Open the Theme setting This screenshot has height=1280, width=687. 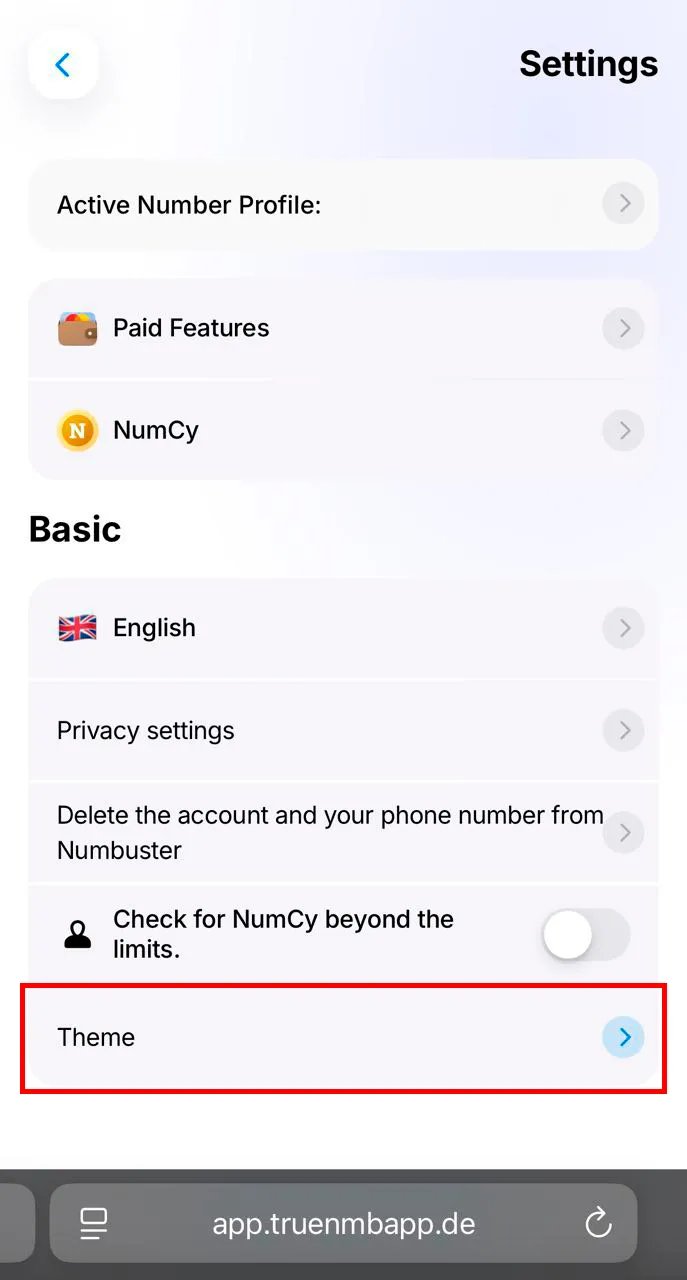pyautogui.click(x=343, y=1037)
